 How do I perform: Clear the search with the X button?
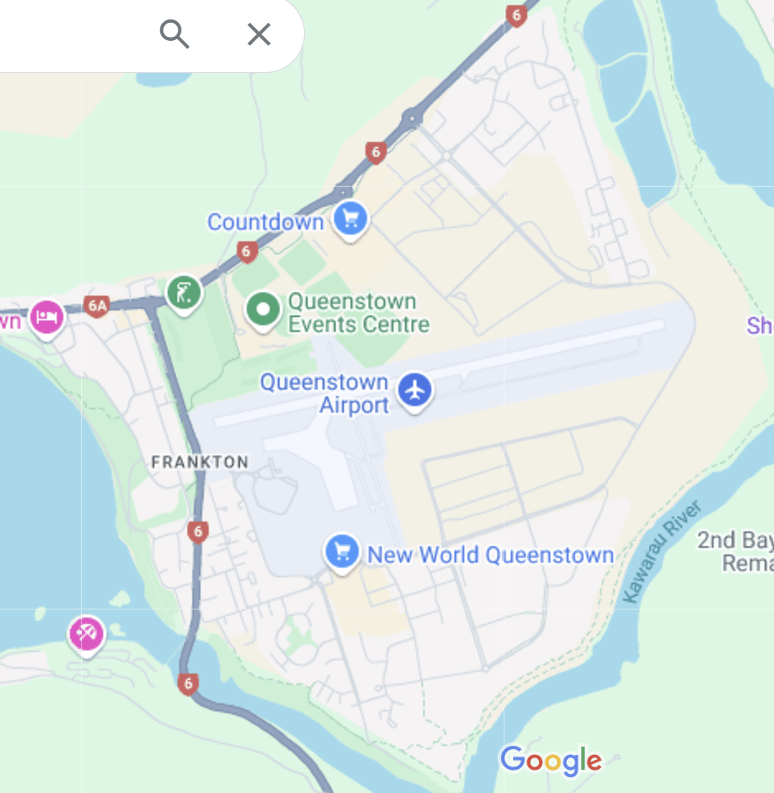(259, 34)
